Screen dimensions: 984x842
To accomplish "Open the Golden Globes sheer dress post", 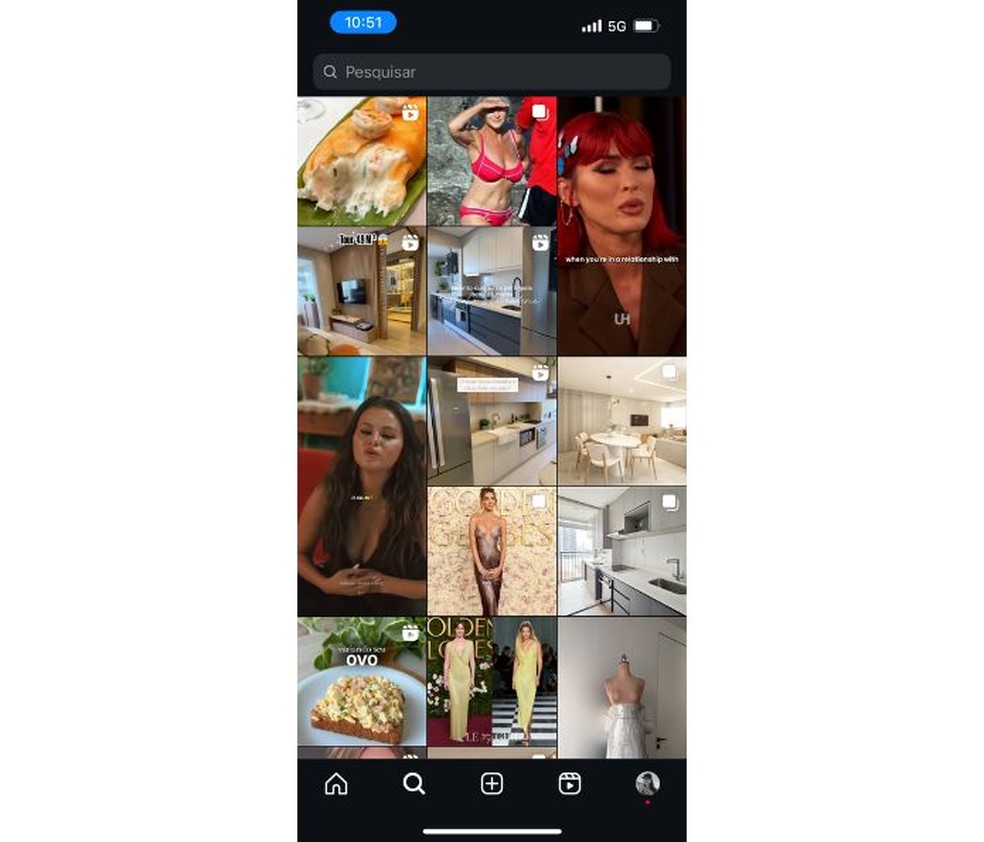I will [491, 551].
